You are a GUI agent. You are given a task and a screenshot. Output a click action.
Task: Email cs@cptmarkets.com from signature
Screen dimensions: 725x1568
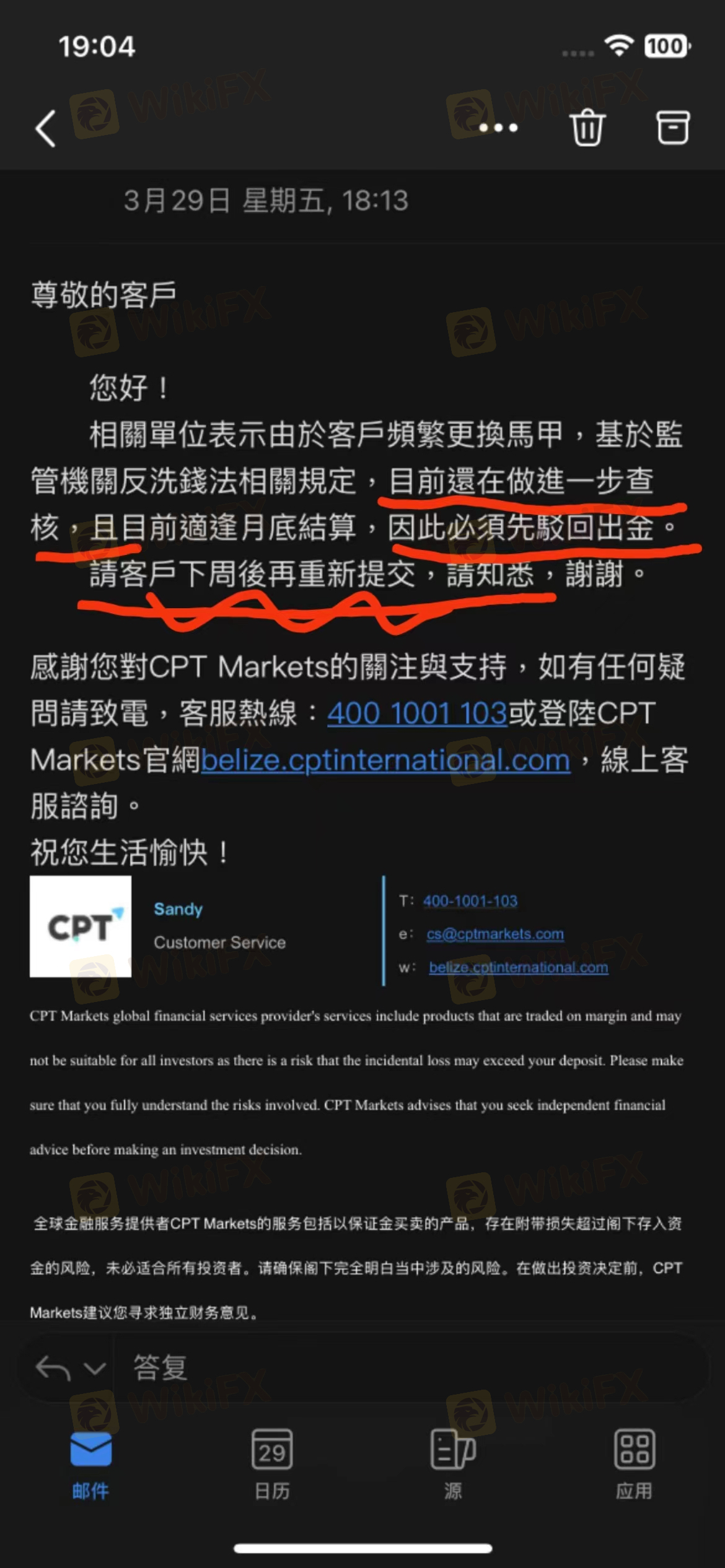(494, 934)
